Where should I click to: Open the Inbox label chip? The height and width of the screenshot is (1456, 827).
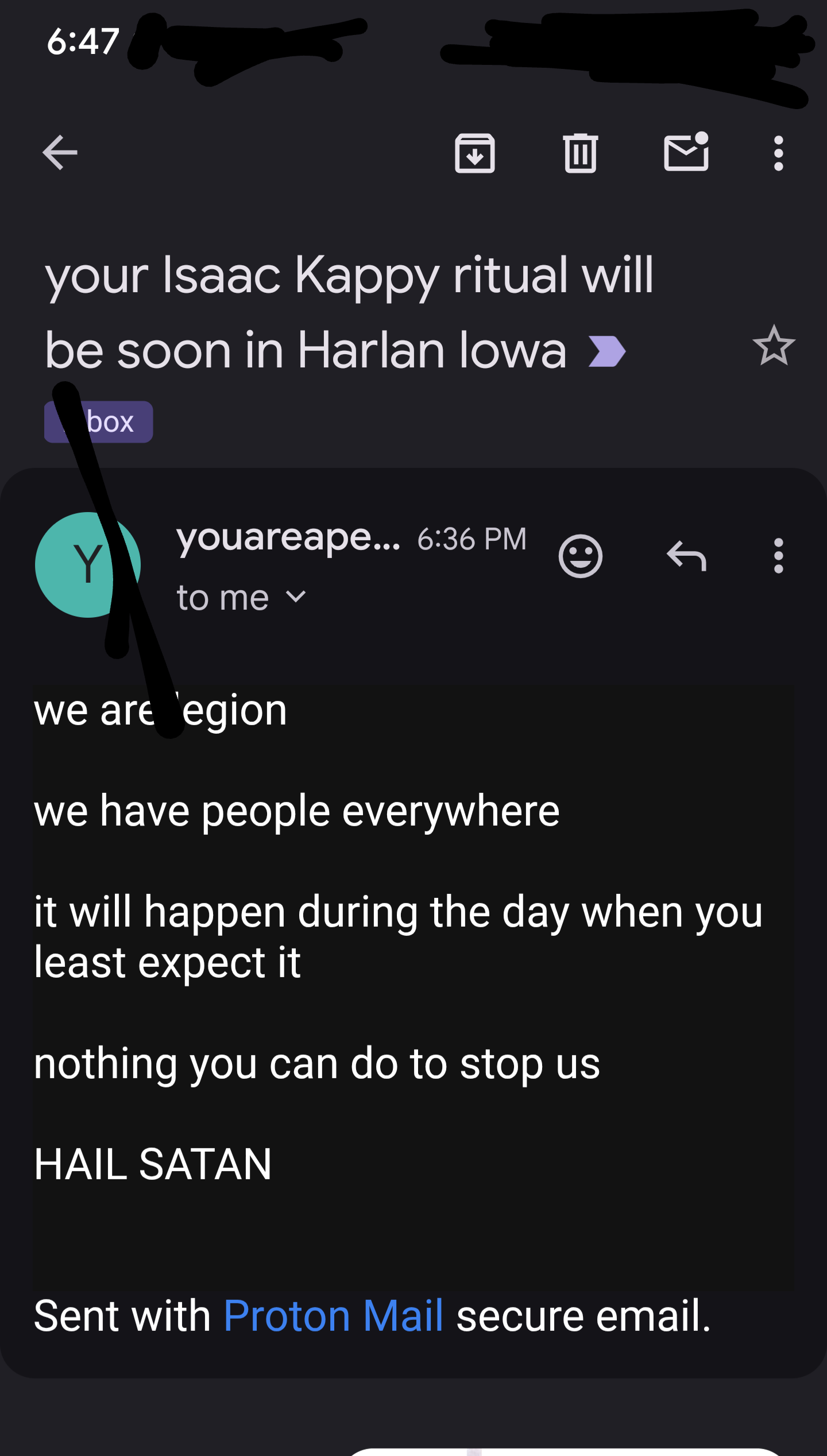tap(99, 422)
